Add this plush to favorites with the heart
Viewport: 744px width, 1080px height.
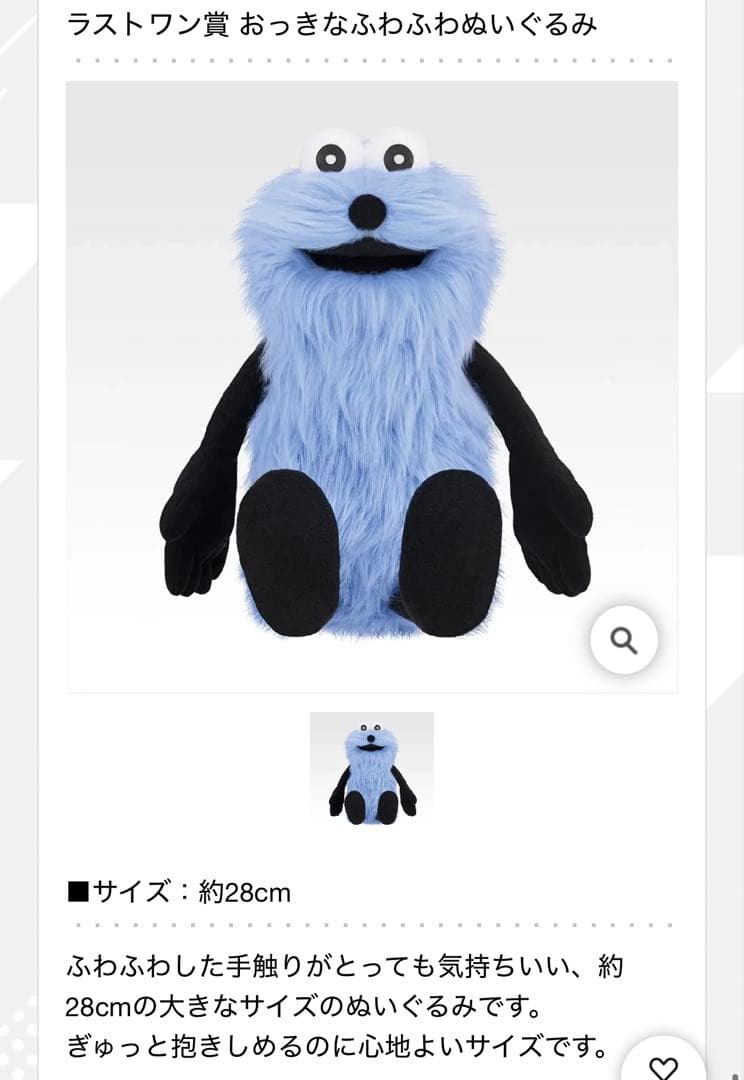click(663, 1068)
